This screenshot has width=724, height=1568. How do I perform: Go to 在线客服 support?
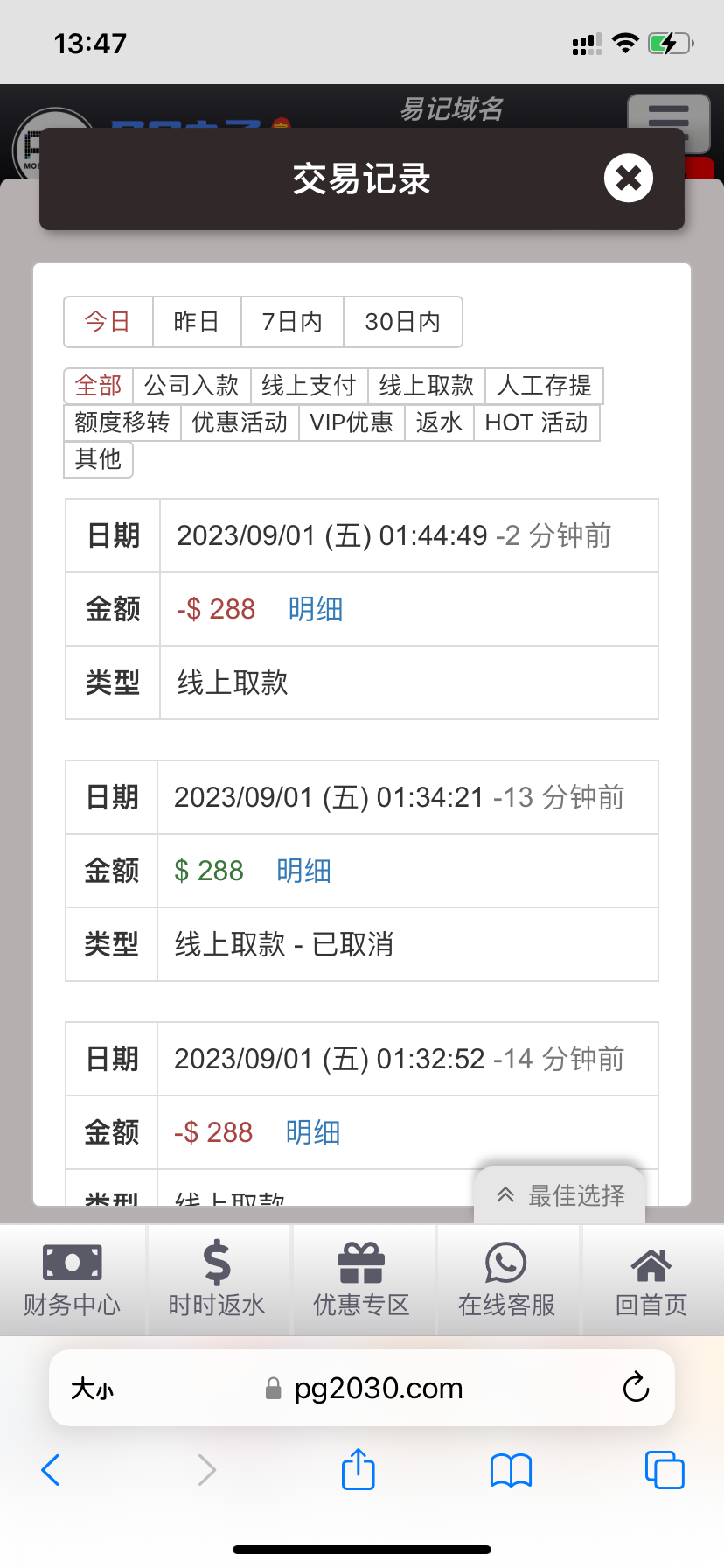tap(506, 1279)
